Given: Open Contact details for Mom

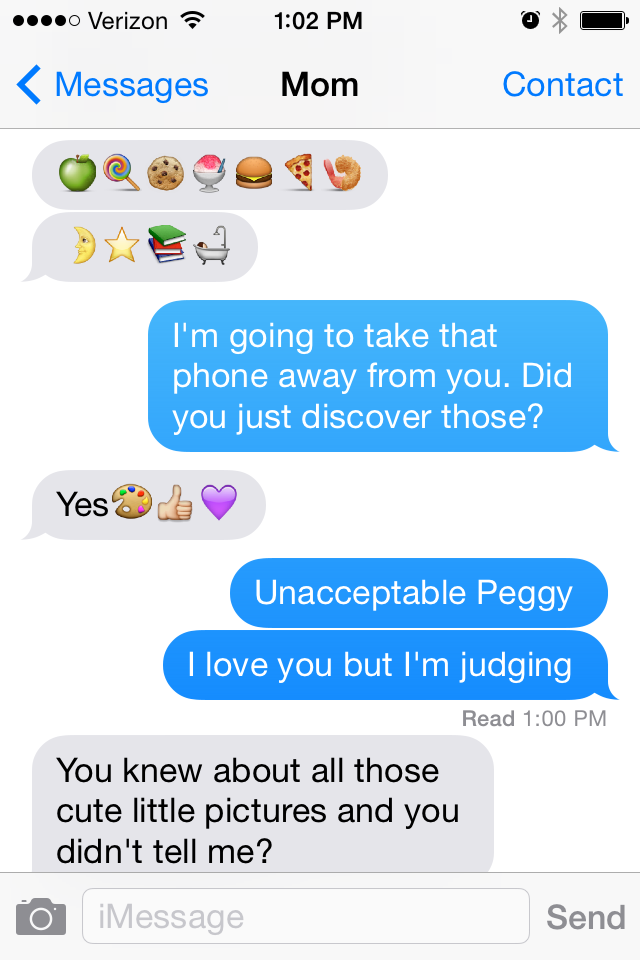Looking at the screenshot, I should pos(562,86).
